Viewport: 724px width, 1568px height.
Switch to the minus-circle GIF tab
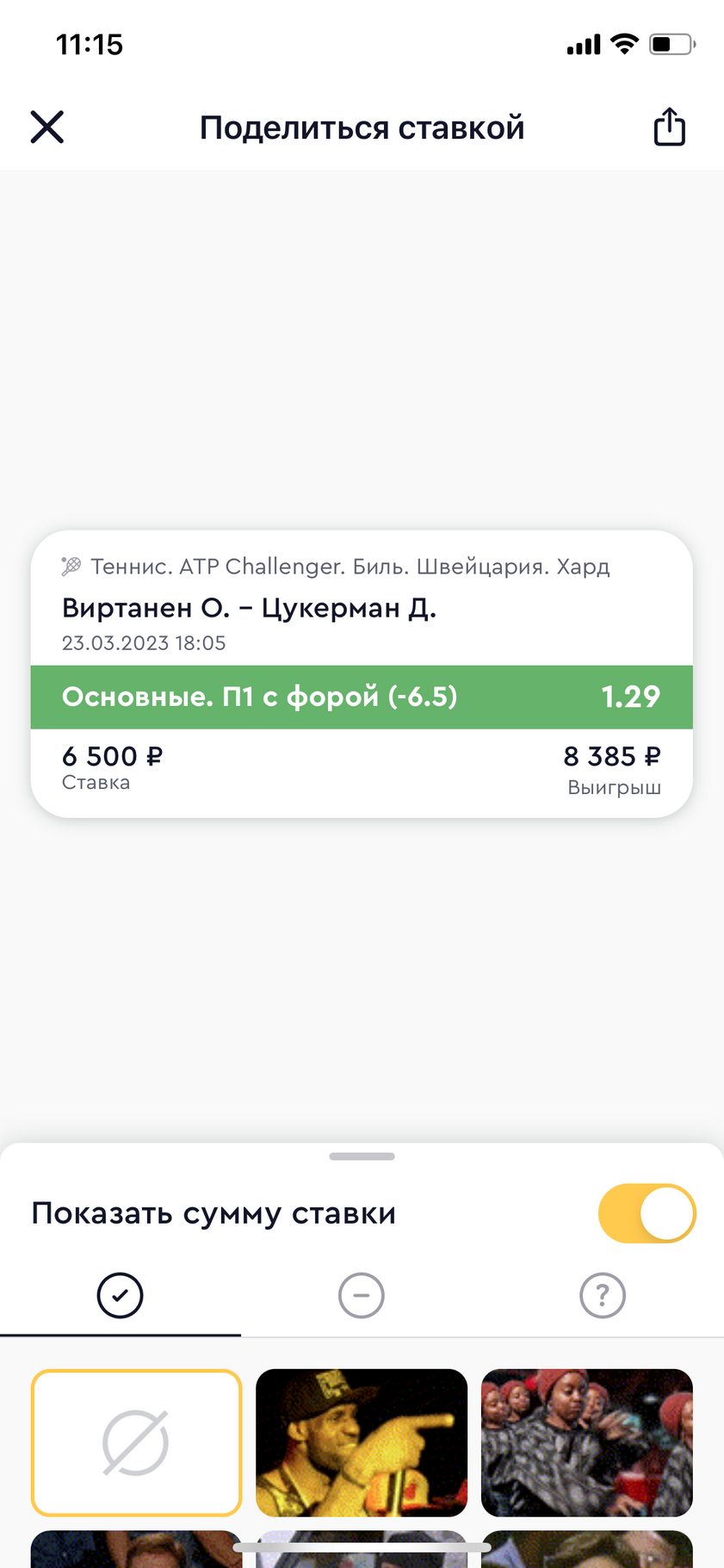coord(362,1295)
